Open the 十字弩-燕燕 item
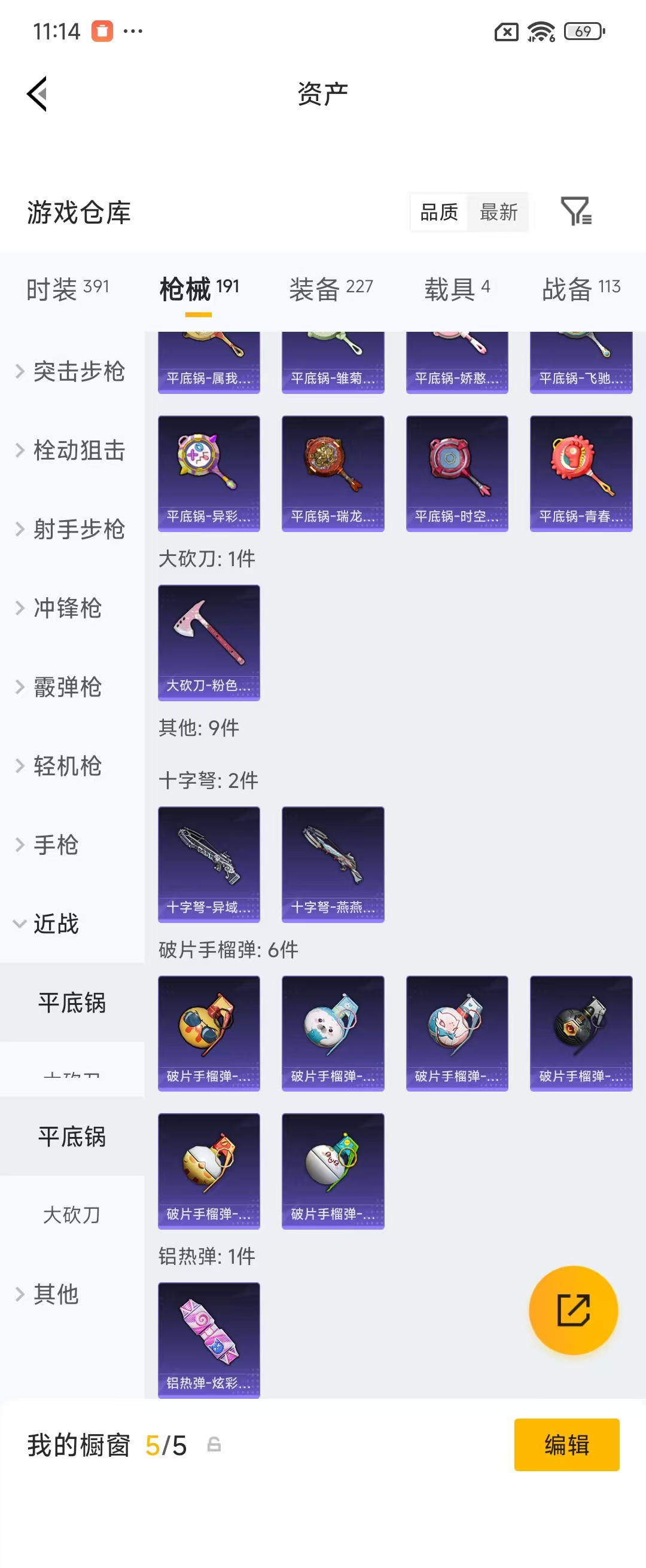Screen dimensions: 646x1568 pyautogui.click(x=333, y=864)
